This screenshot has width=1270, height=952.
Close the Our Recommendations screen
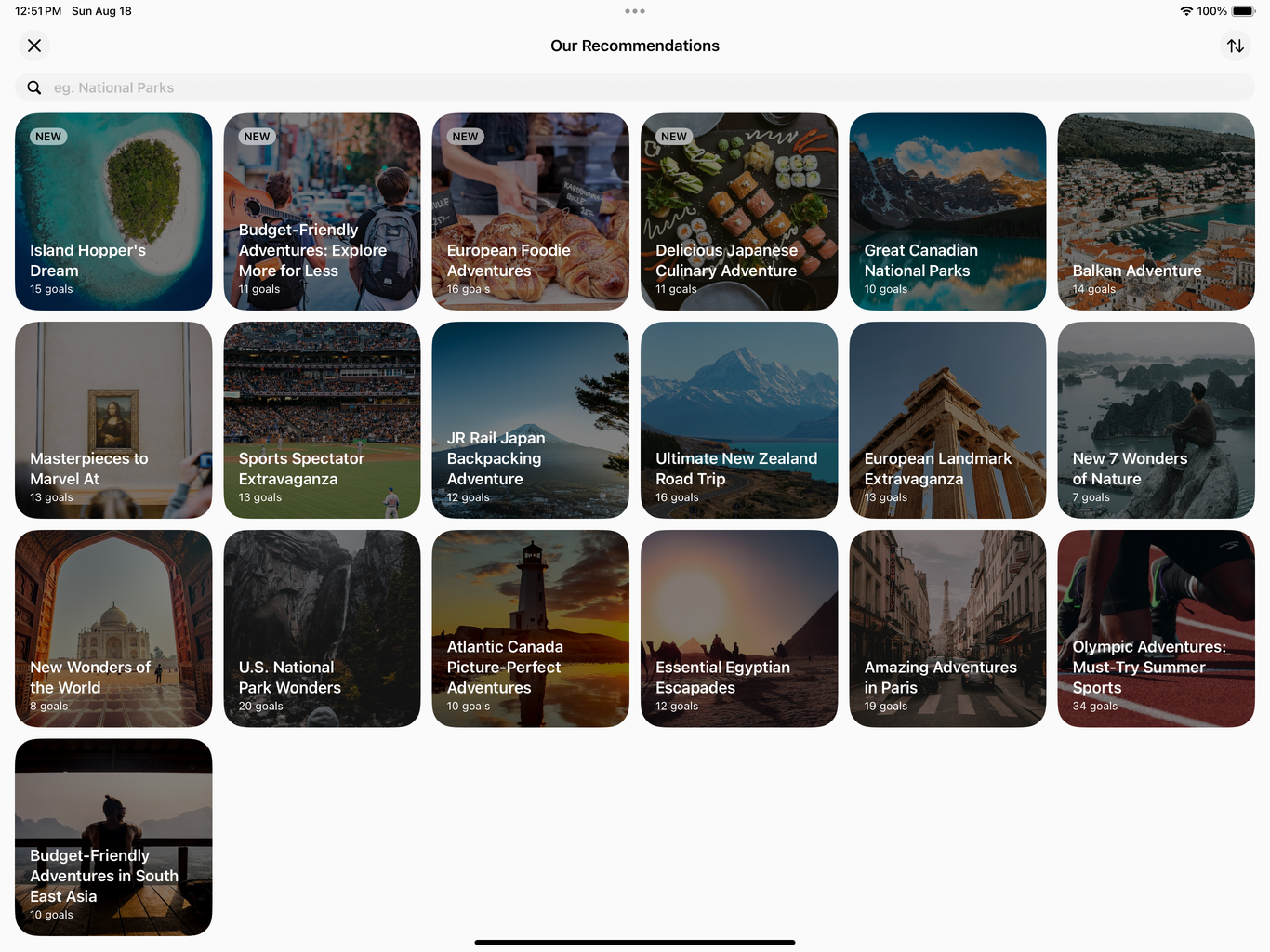34,46
